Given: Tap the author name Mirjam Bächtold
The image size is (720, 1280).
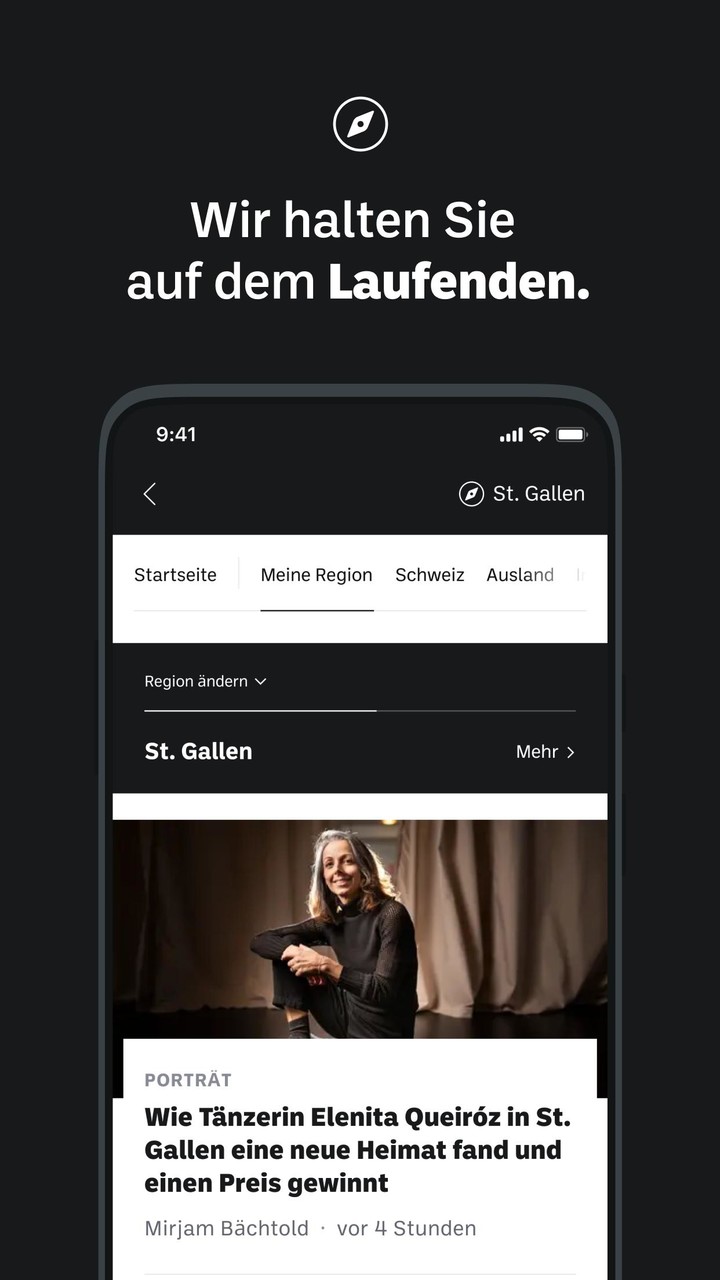Looking at the screenshot, I should point(226,1228).
